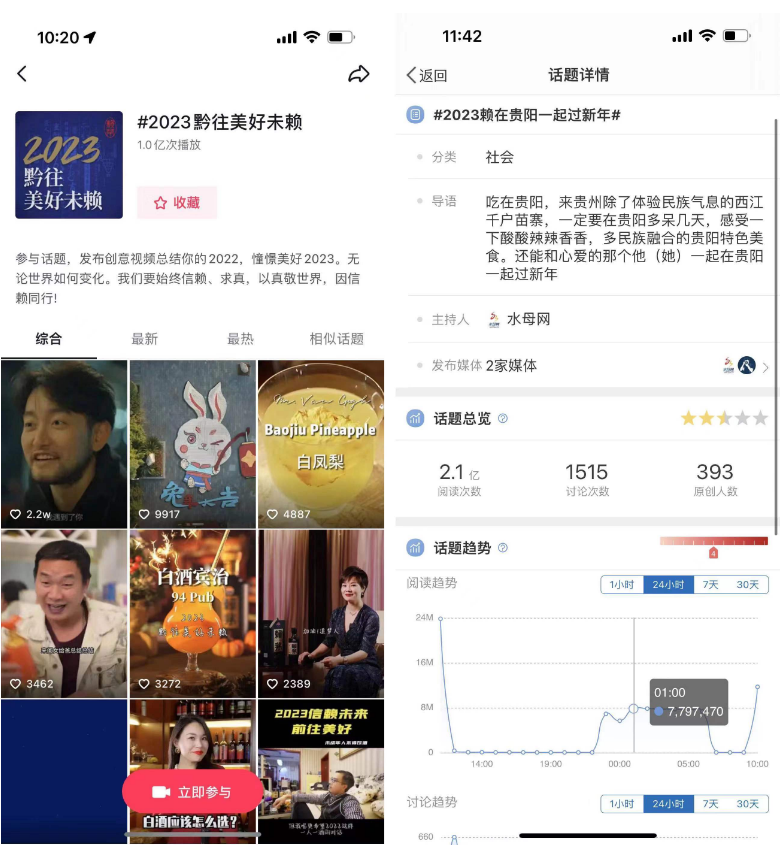
Task: Tap the back arrow above the 2023黔往美好未赖 cover
Action: coord(22,74)
